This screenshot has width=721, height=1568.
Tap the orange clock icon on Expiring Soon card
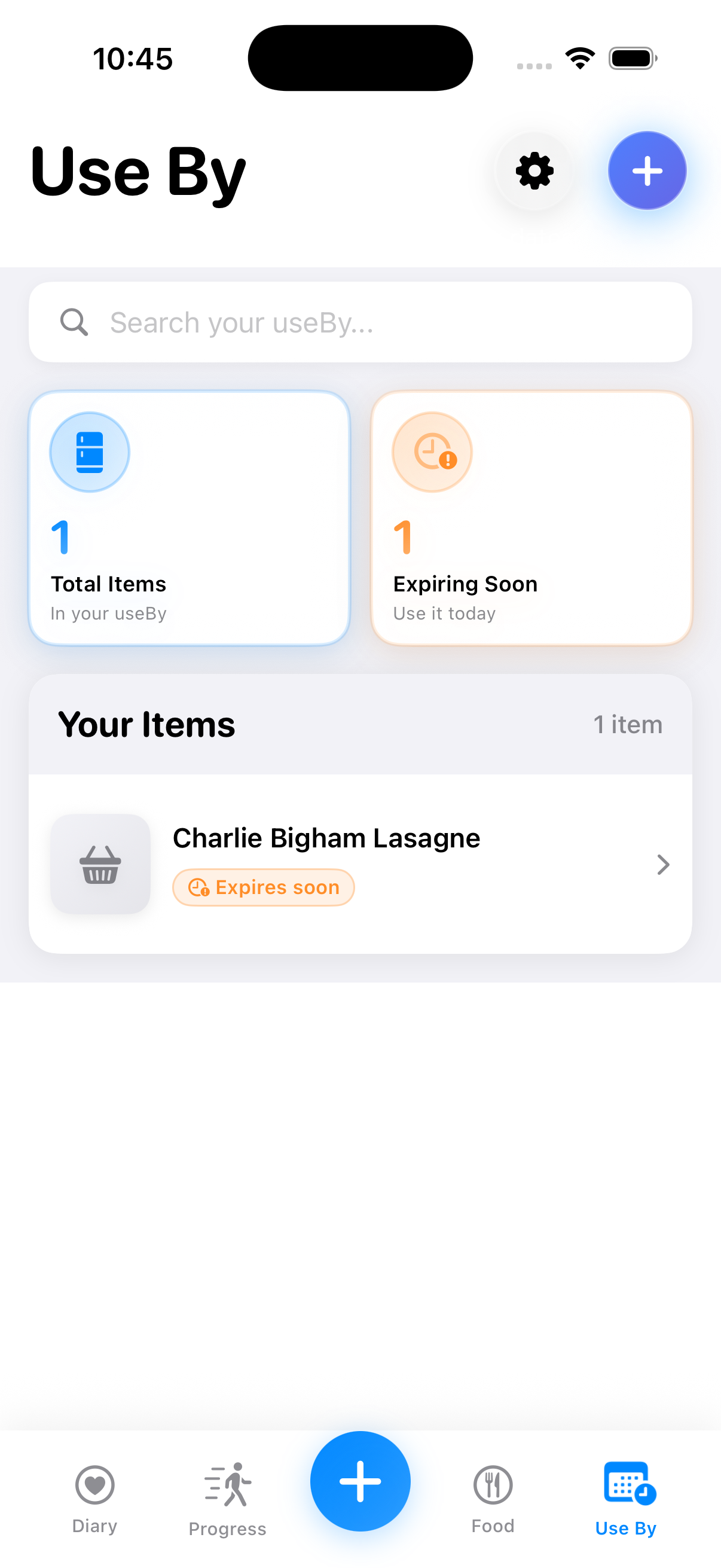[432, 452]
